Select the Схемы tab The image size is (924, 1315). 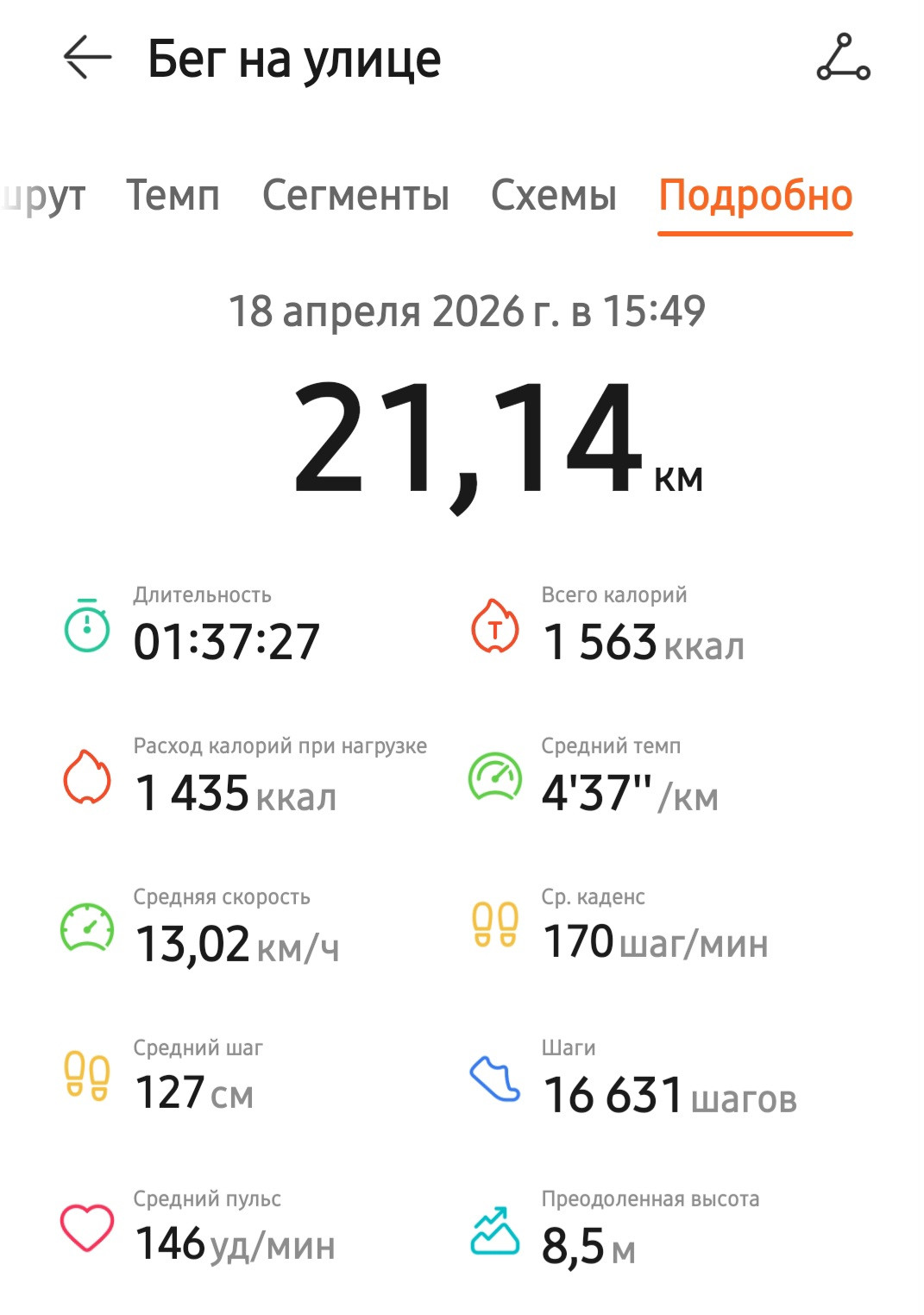[x=554, y=196]
